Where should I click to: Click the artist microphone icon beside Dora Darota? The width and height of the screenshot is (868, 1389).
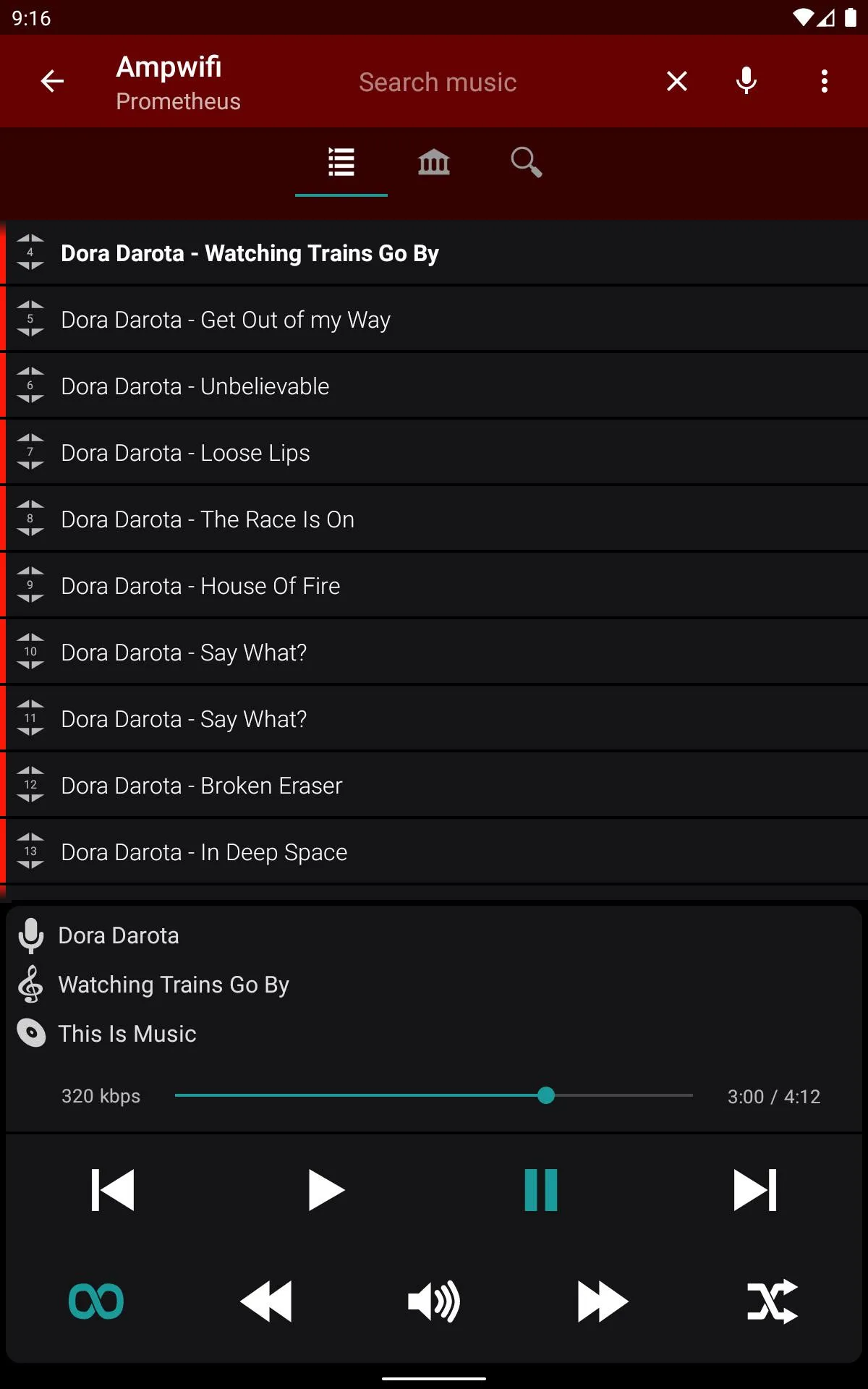tap(30, 935)
